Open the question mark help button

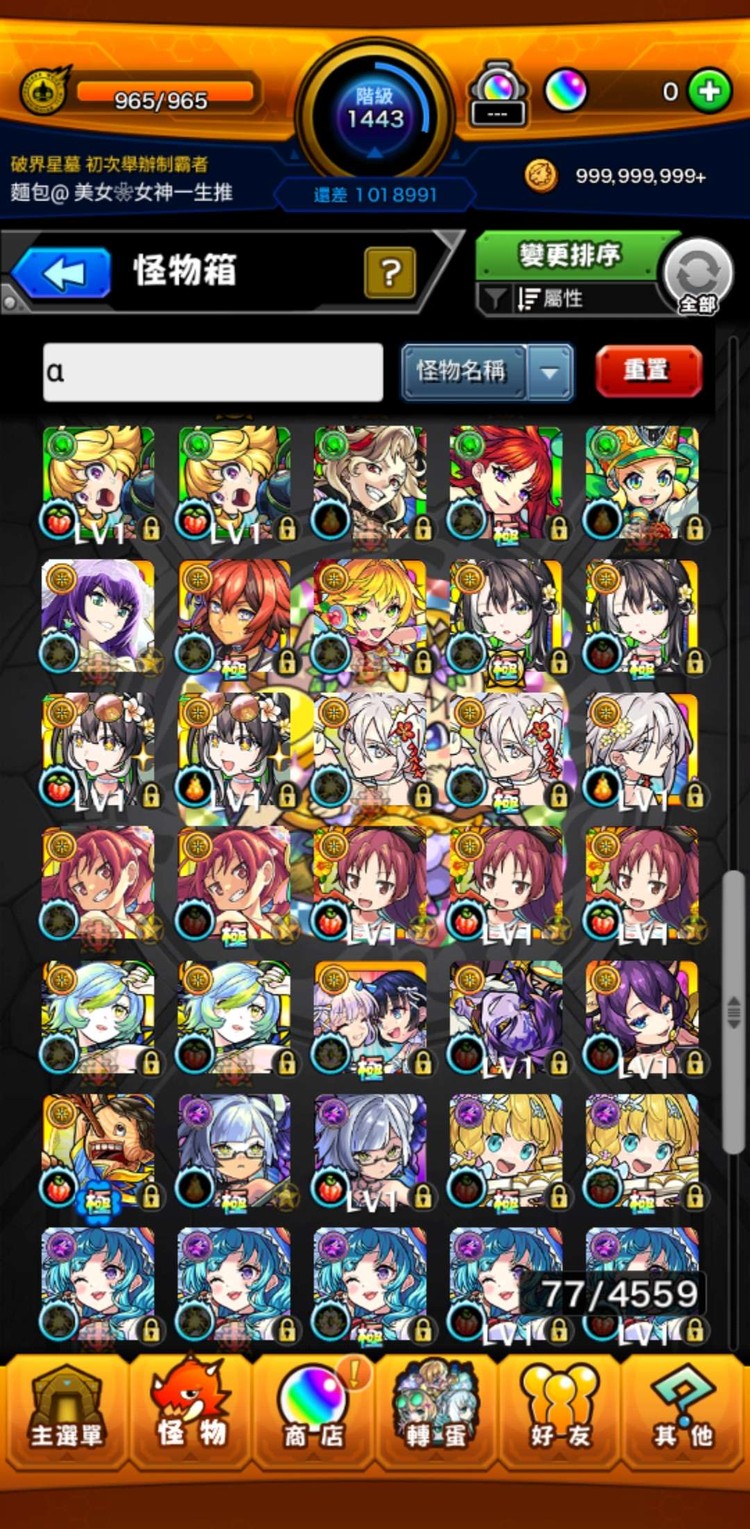pyautogui.click(x=390, y=272)
